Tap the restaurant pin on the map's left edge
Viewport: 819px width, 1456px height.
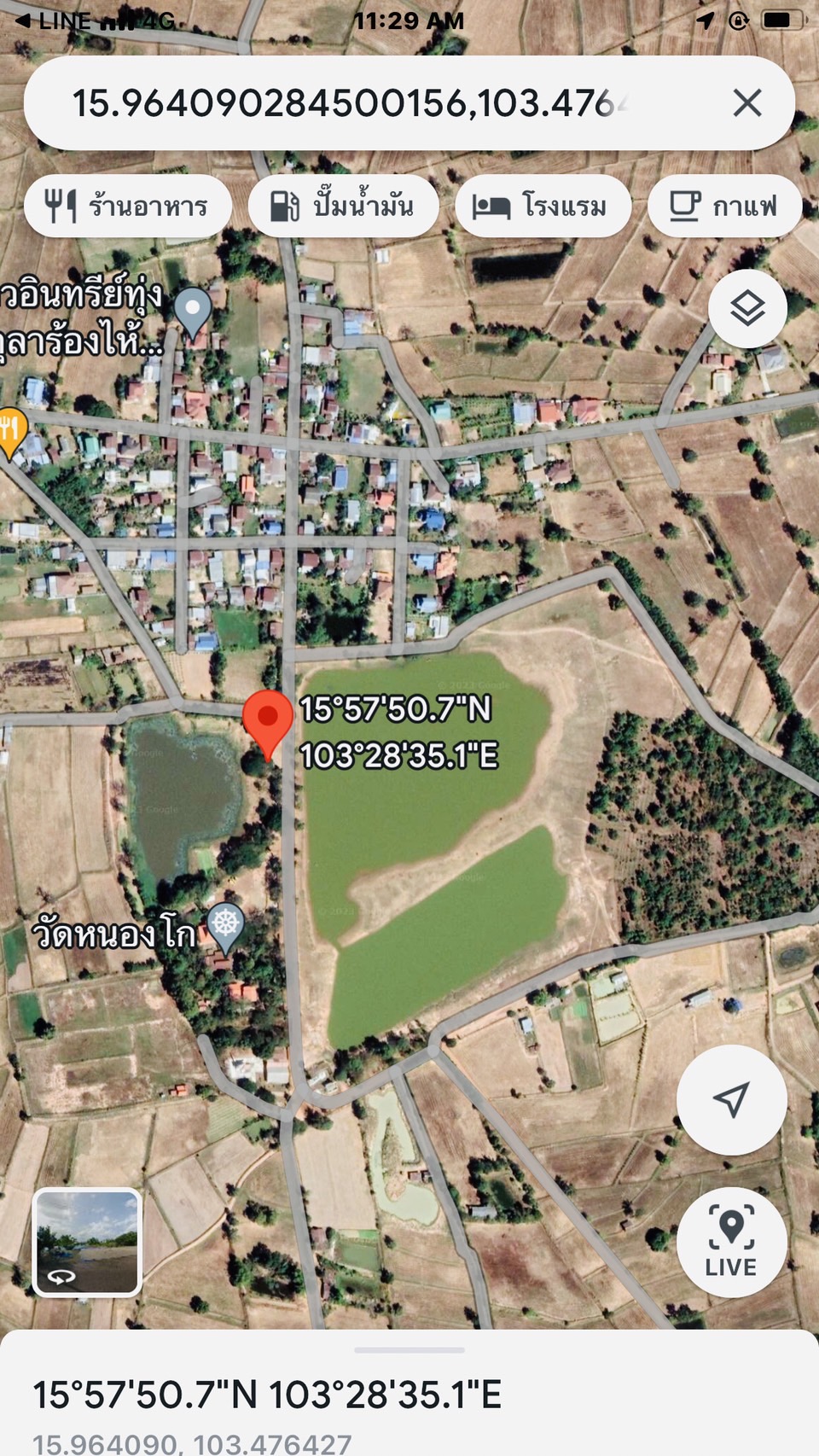pyautogui.click(x=10, y=429)
